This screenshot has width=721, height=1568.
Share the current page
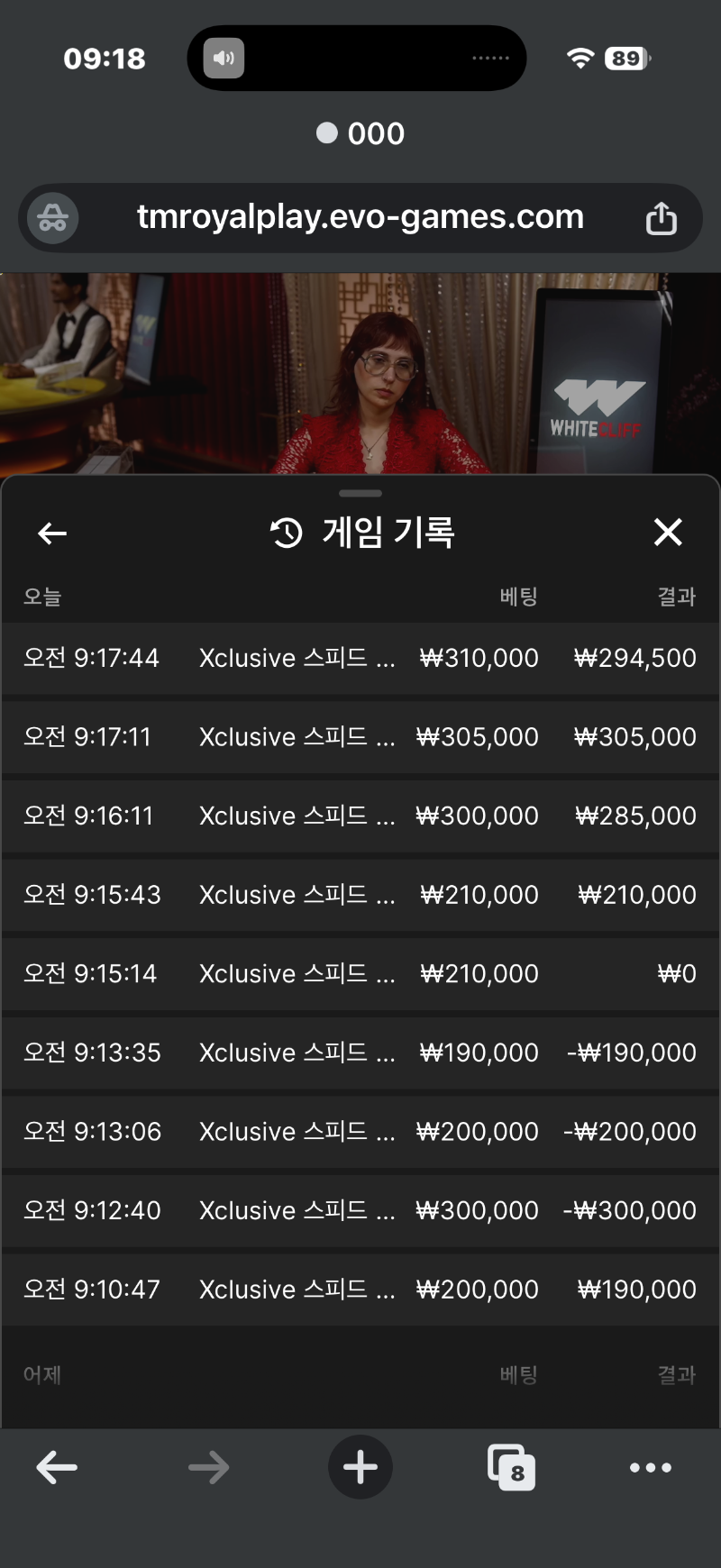[x=661, y=218]
